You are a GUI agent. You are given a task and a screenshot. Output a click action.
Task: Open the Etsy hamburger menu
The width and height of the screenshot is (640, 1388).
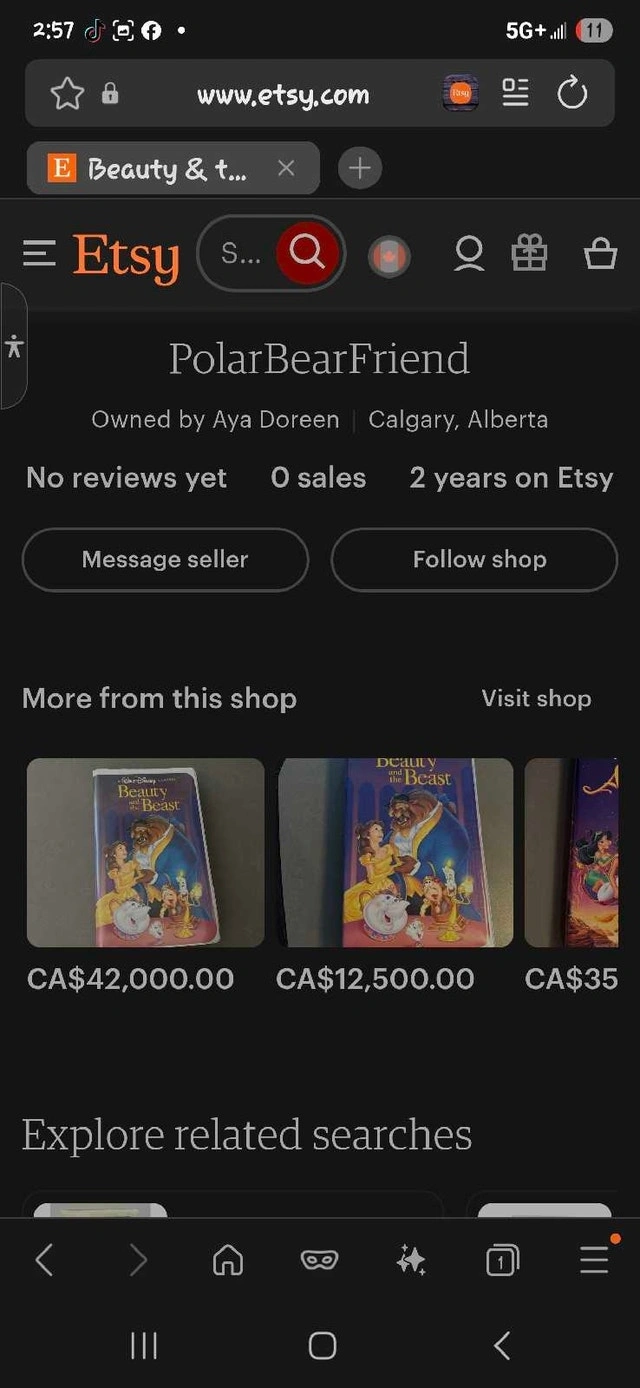point(39,255)
